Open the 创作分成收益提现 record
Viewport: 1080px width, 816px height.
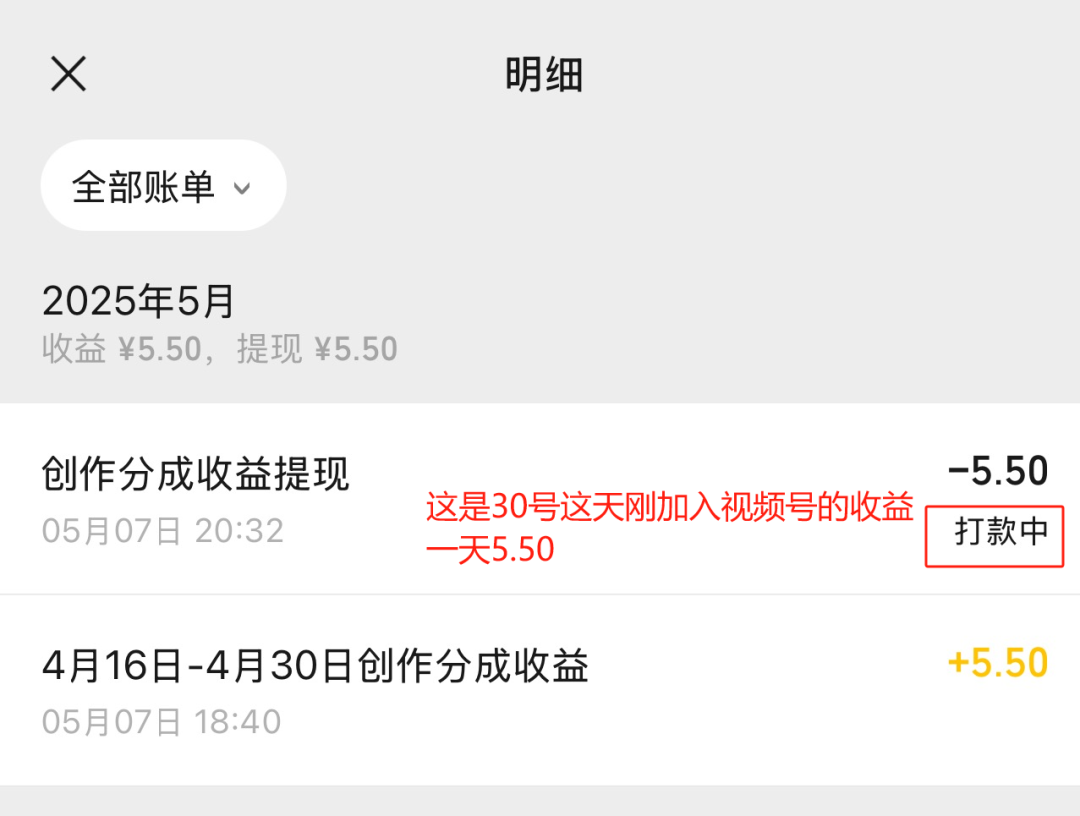(196, 476)
